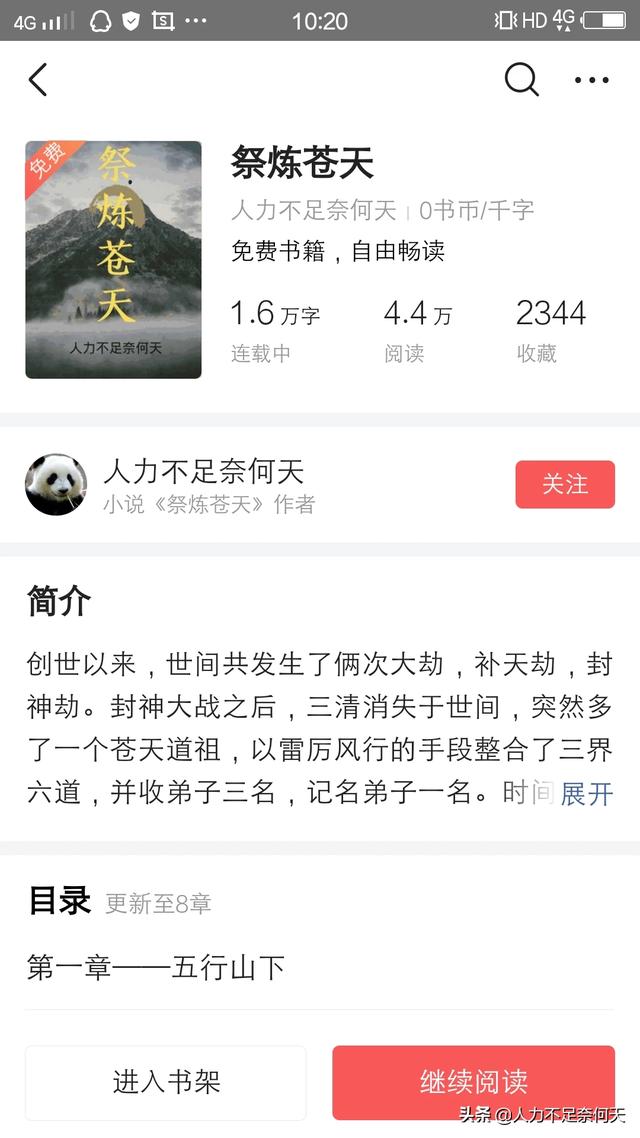Open the three-dot overflow menu

click(x=591, y=80)
